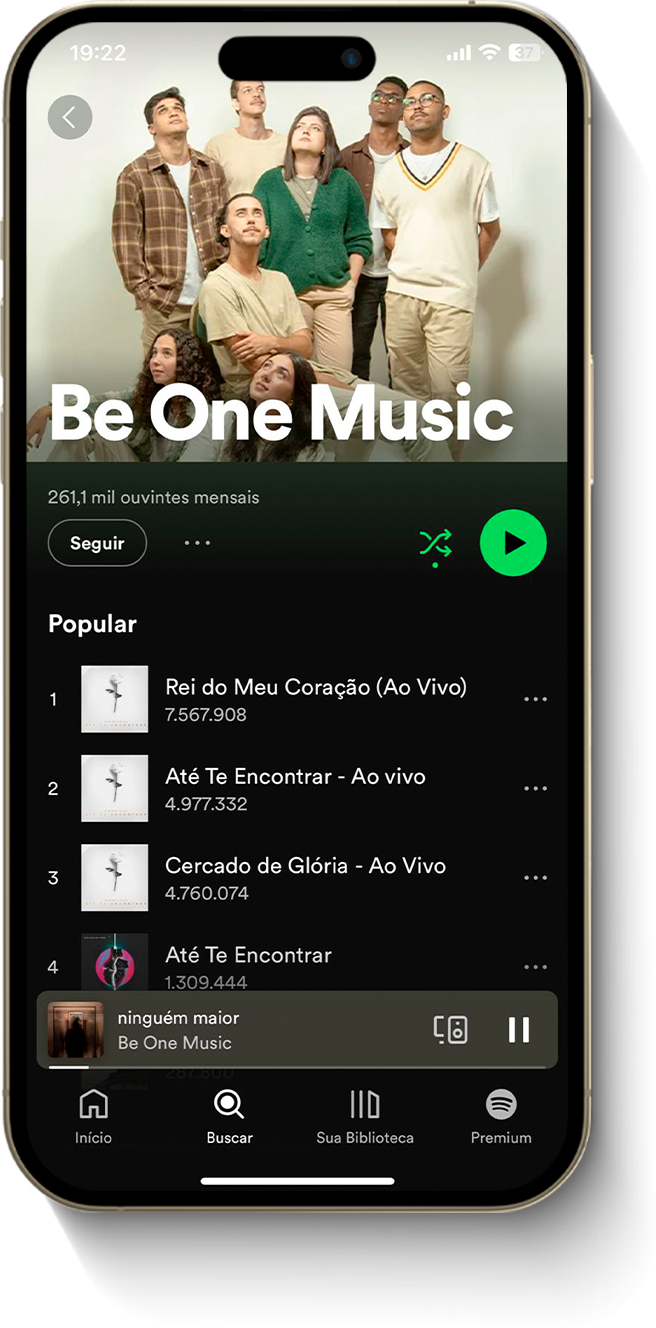Image resolution: width=656 pixels, height=1328 pixels.
Task: Choose a playback device from the mini player
Action: [450, 1030]
